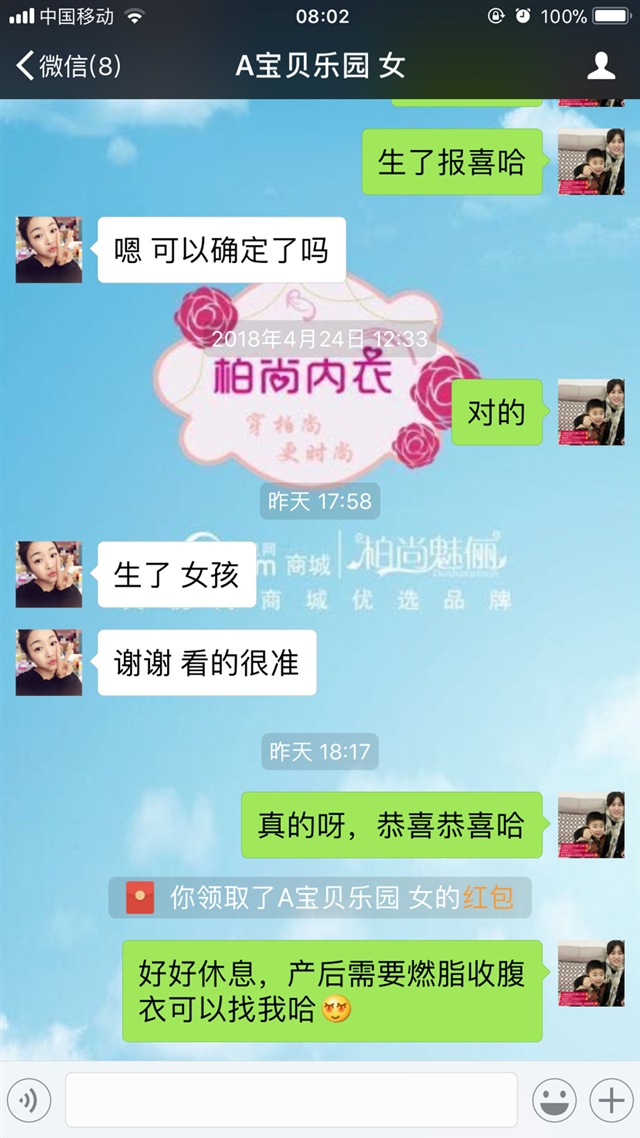Tap my avatar beside 对的

coord(590,411)
